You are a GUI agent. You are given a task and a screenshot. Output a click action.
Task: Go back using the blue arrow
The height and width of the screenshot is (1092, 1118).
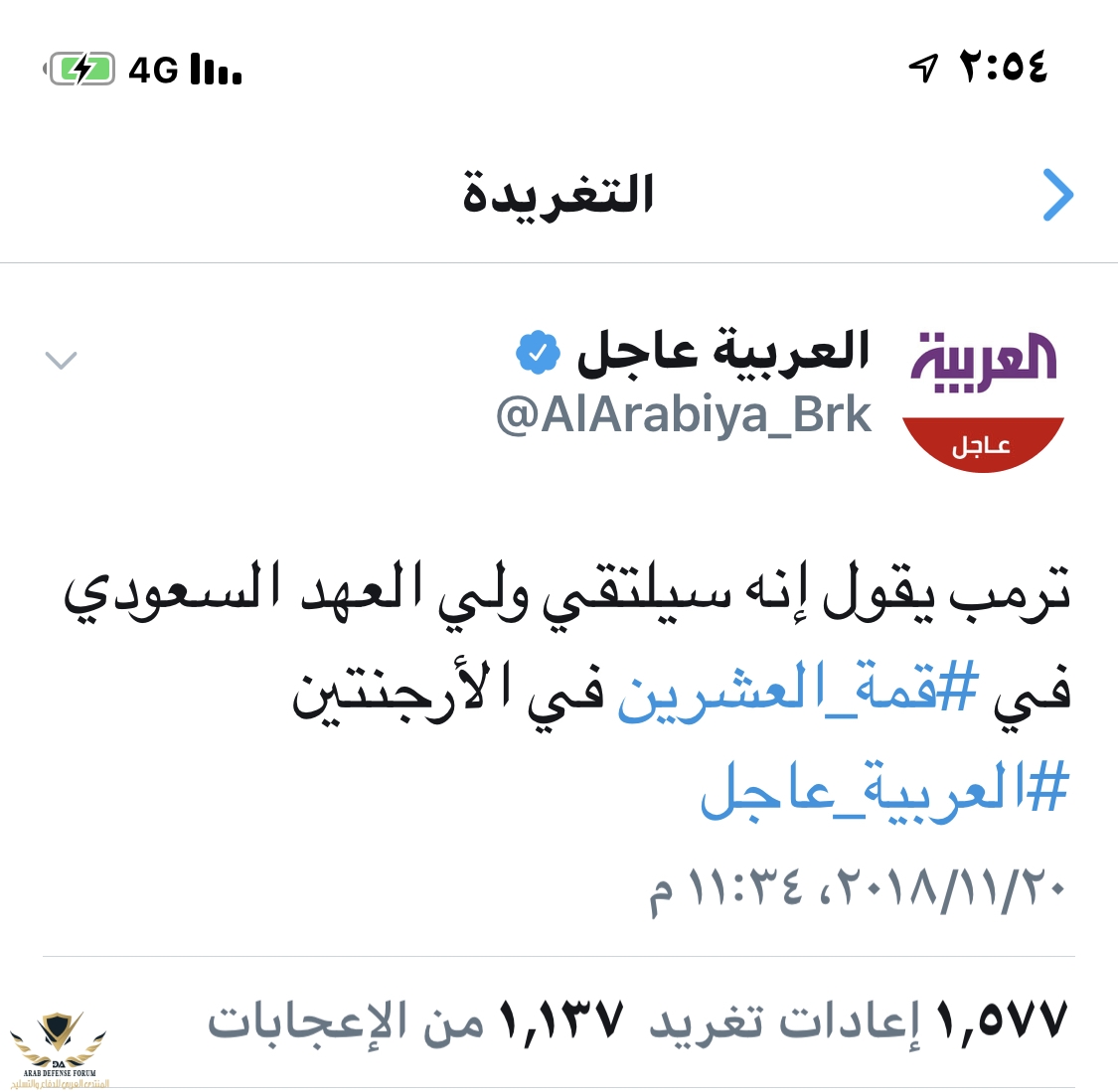point(1057,195)
